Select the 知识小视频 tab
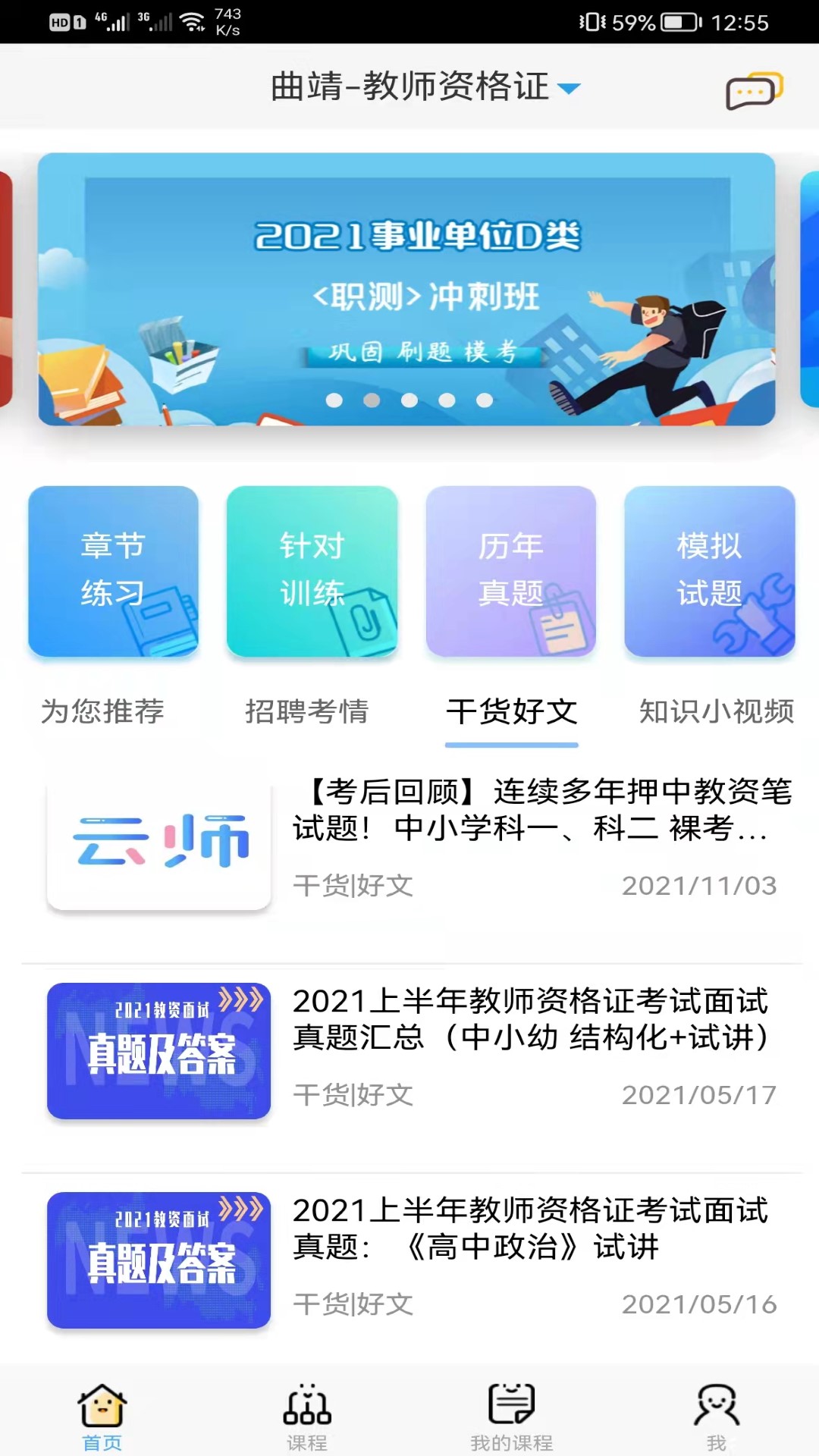The image size is (819, 1456). 717,711
